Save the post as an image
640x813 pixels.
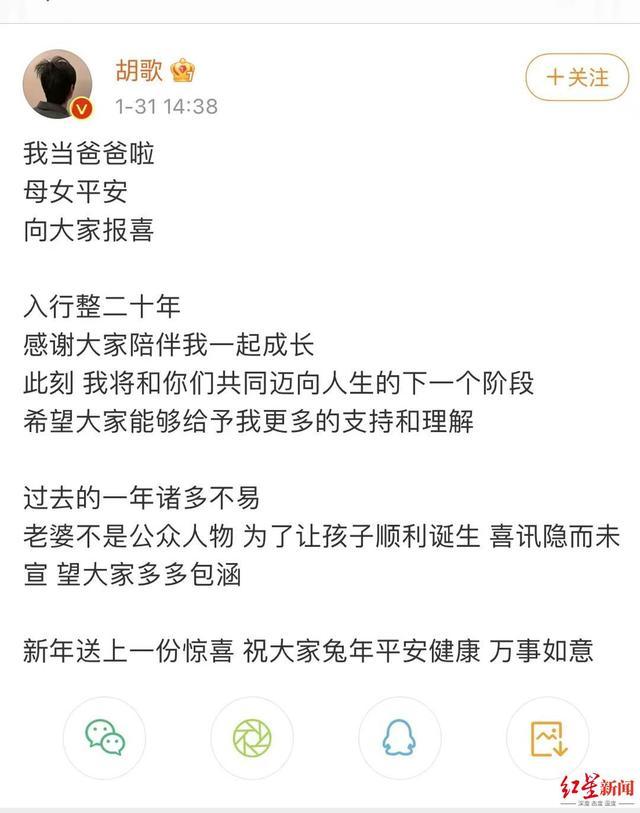tap(547, 738)
